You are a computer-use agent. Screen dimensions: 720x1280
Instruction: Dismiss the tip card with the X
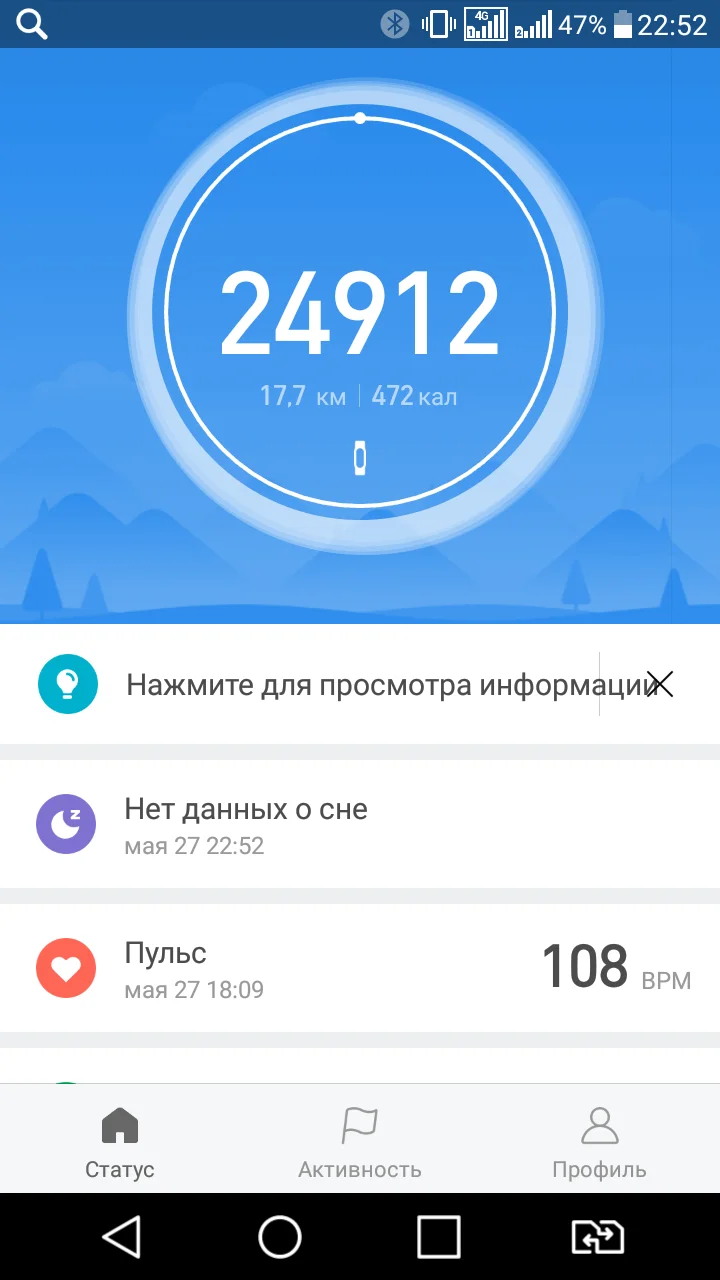pos(661,684)
